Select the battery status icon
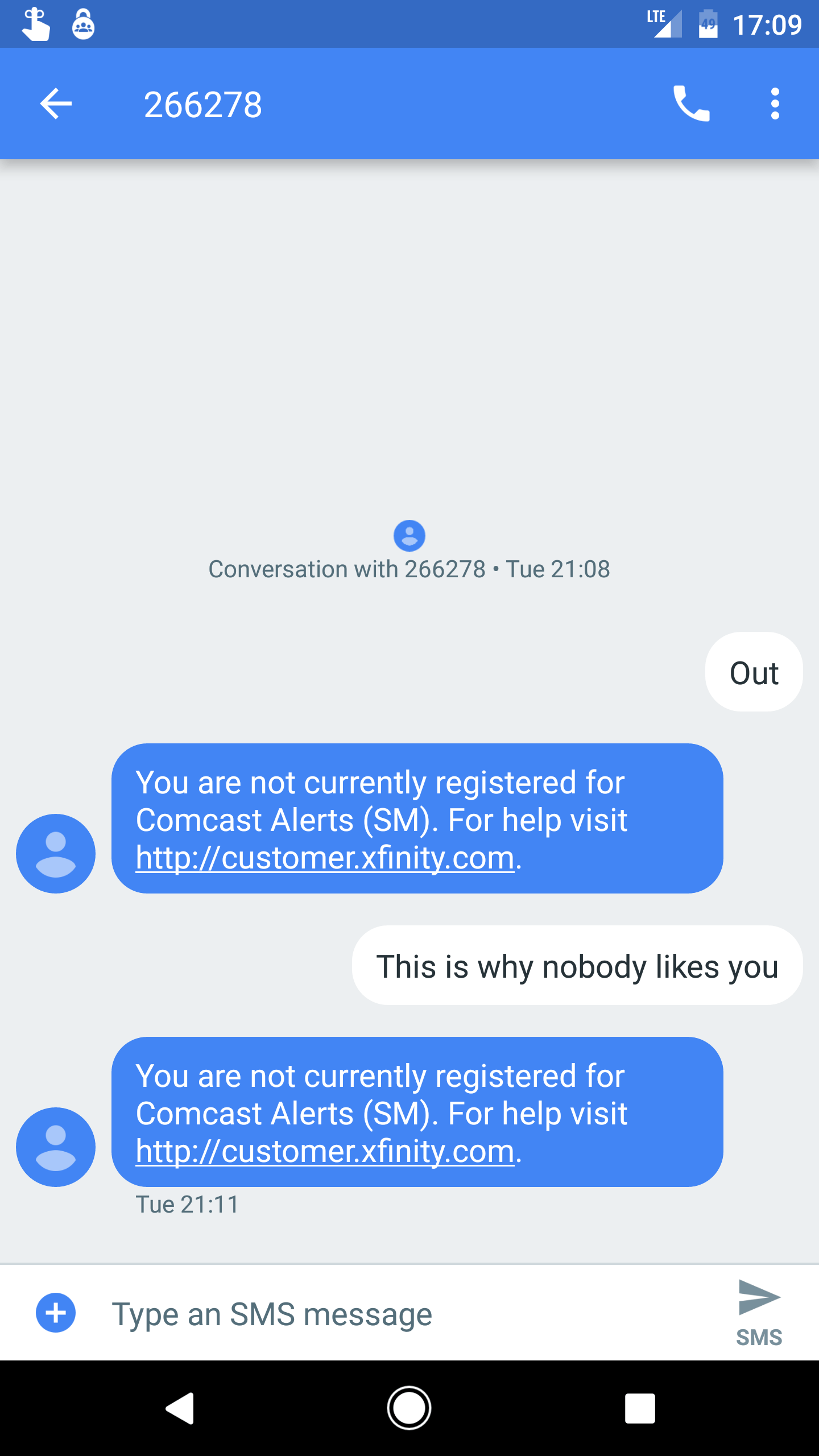 (707, 24)
